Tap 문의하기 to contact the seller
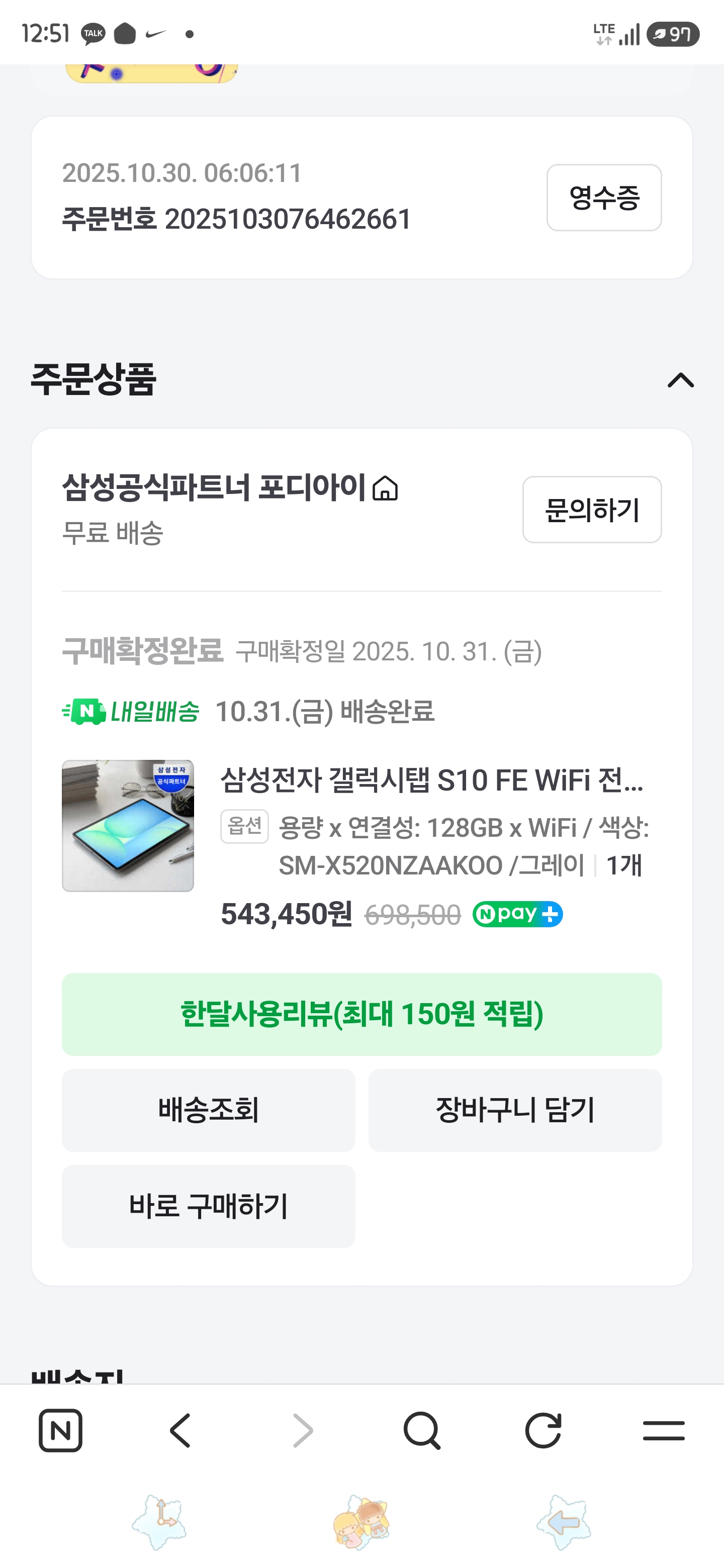This screenshot has width=724, height=1568. 591,510
